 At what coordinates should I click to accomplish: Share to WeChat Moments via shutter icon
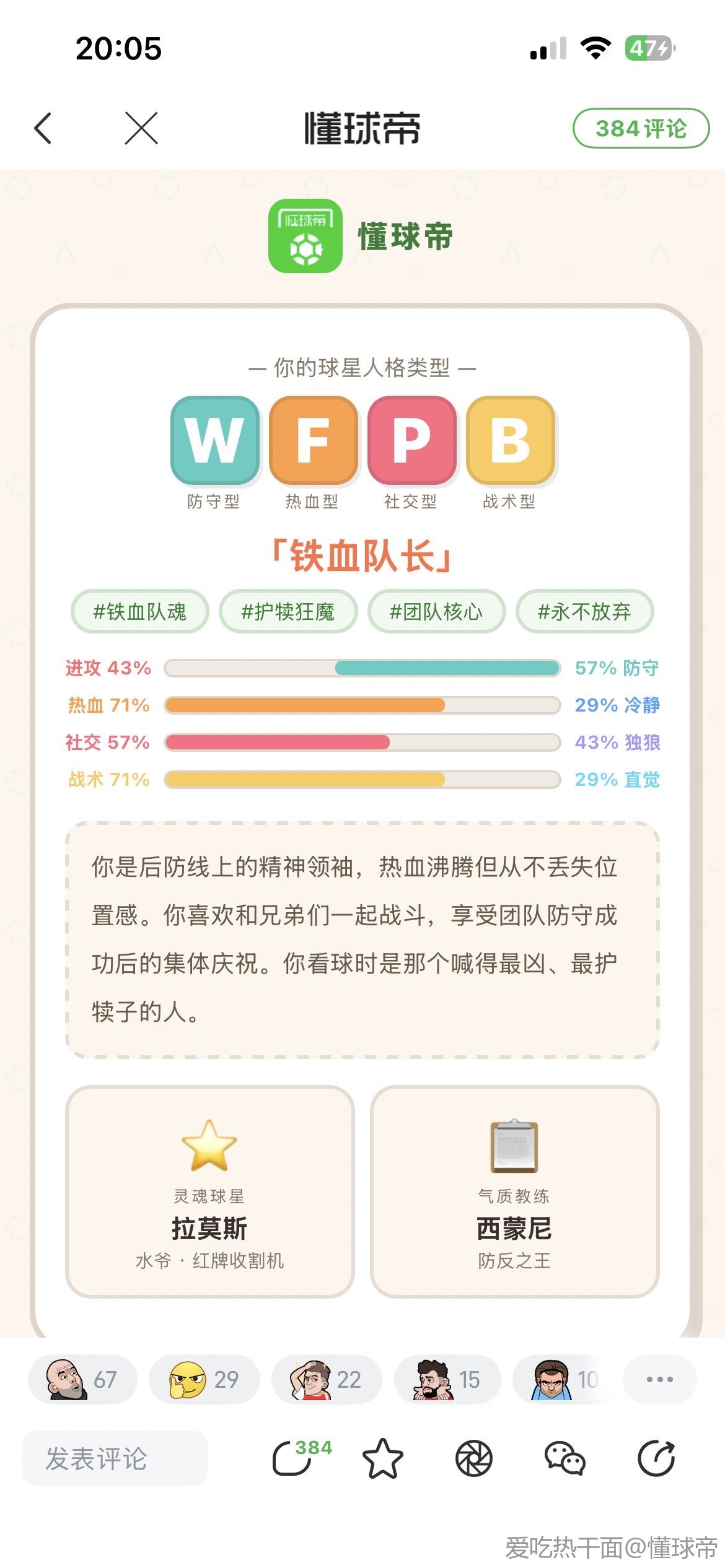pyautogui.click(x=474, y=1458)
